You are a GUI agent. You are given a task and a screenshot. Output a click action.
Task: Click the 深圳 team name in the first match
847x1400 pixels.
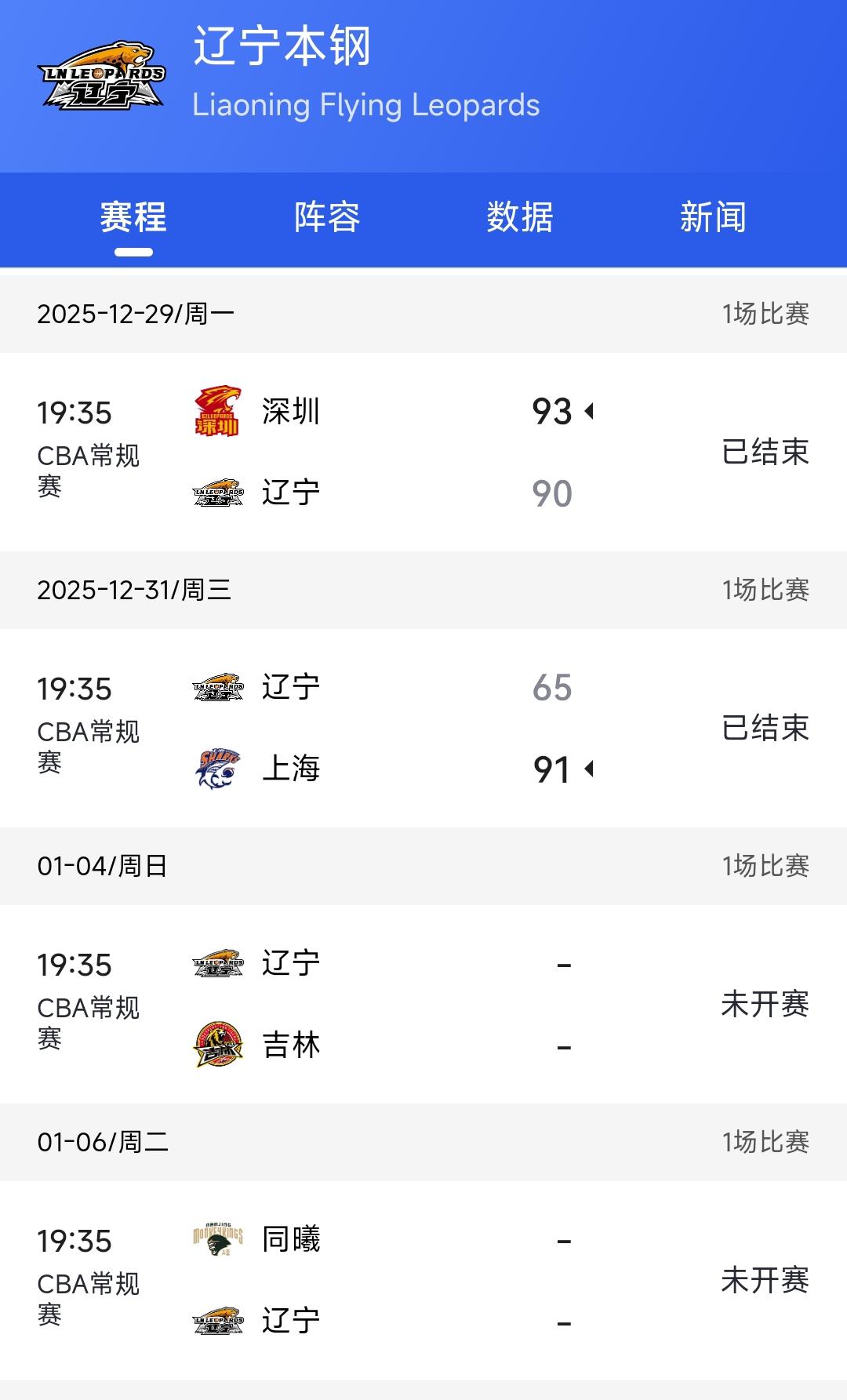(290, 412)
